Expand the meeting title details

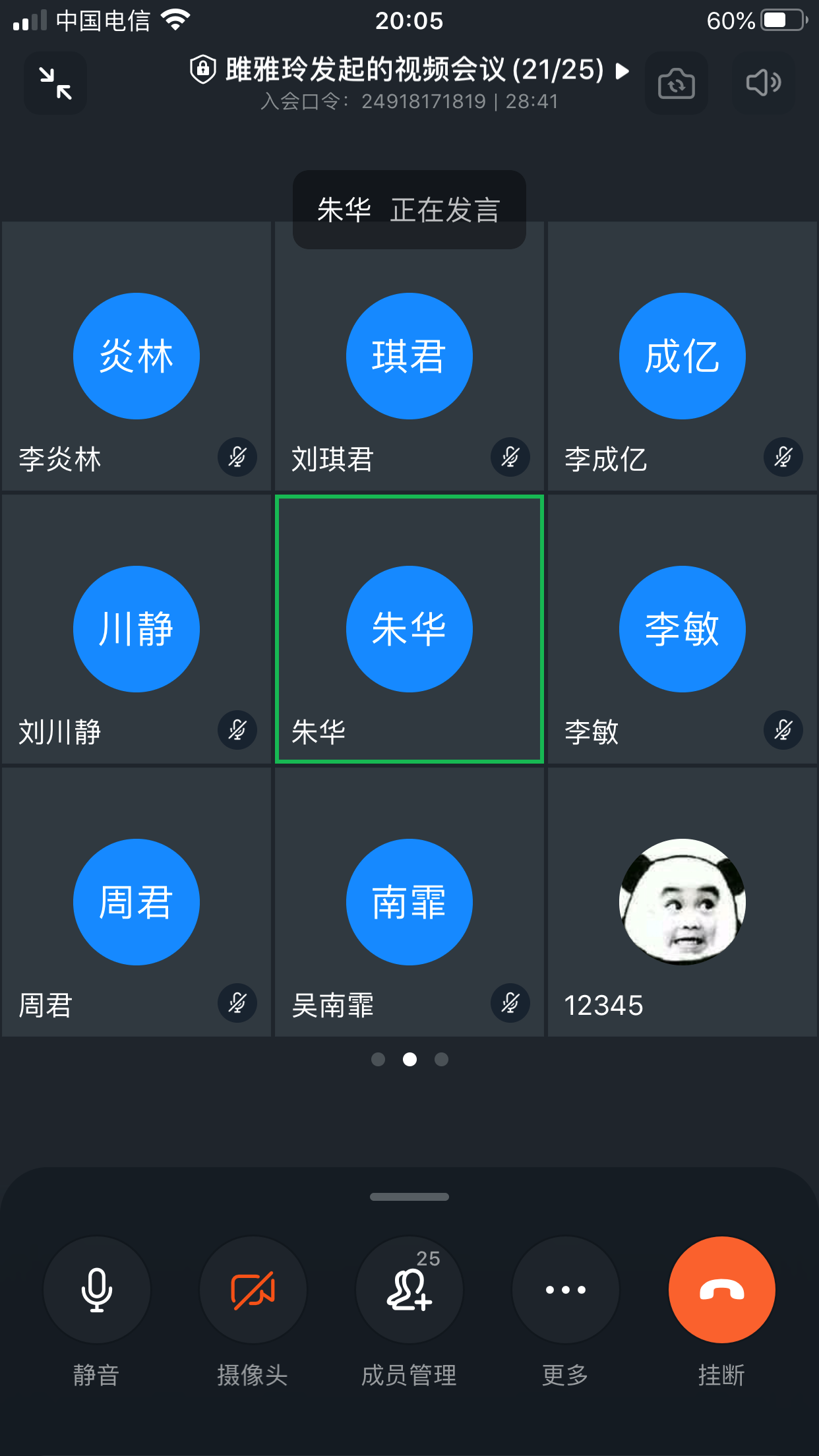[x=621, y=71]
